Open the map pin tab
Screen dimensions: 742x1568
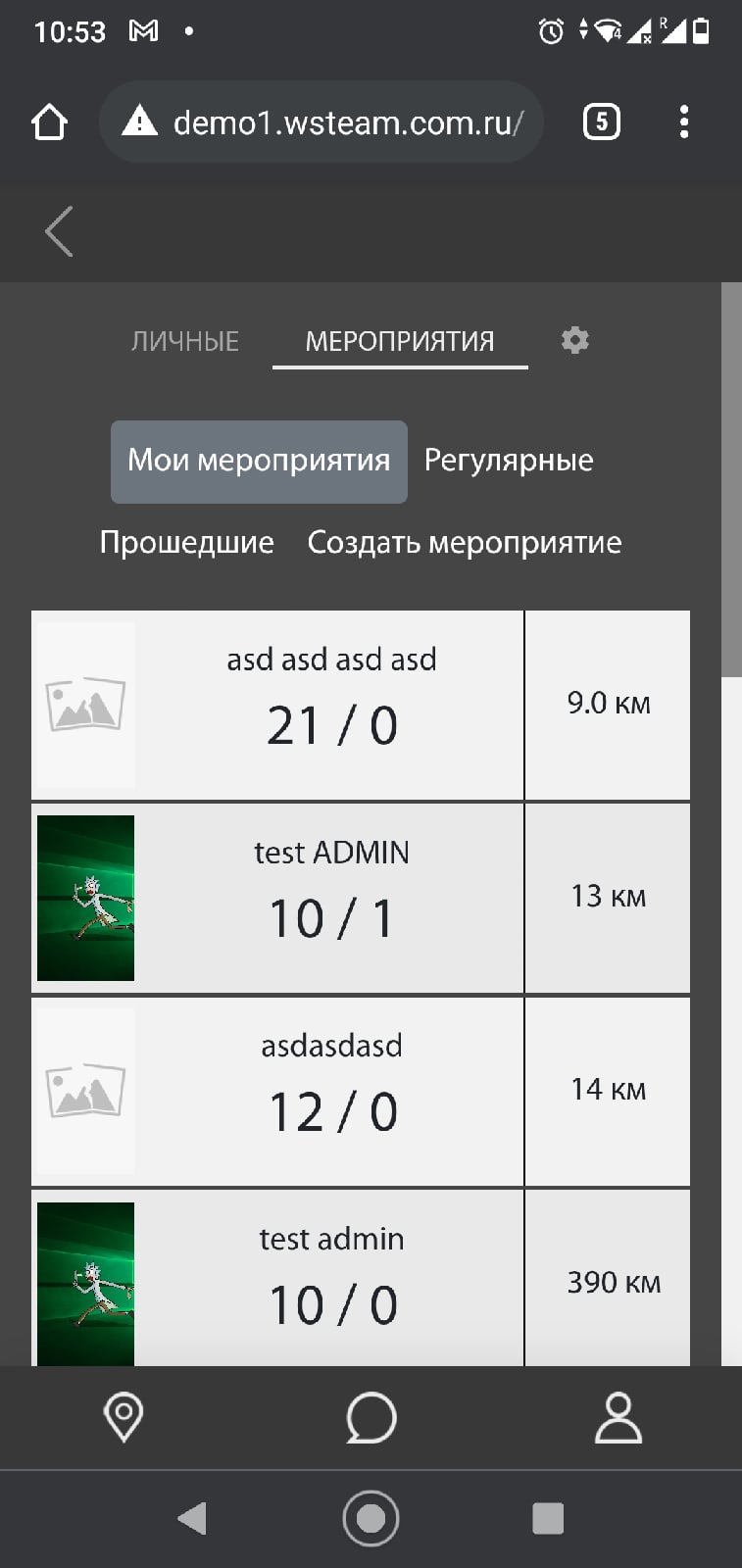pos(124,1417)
